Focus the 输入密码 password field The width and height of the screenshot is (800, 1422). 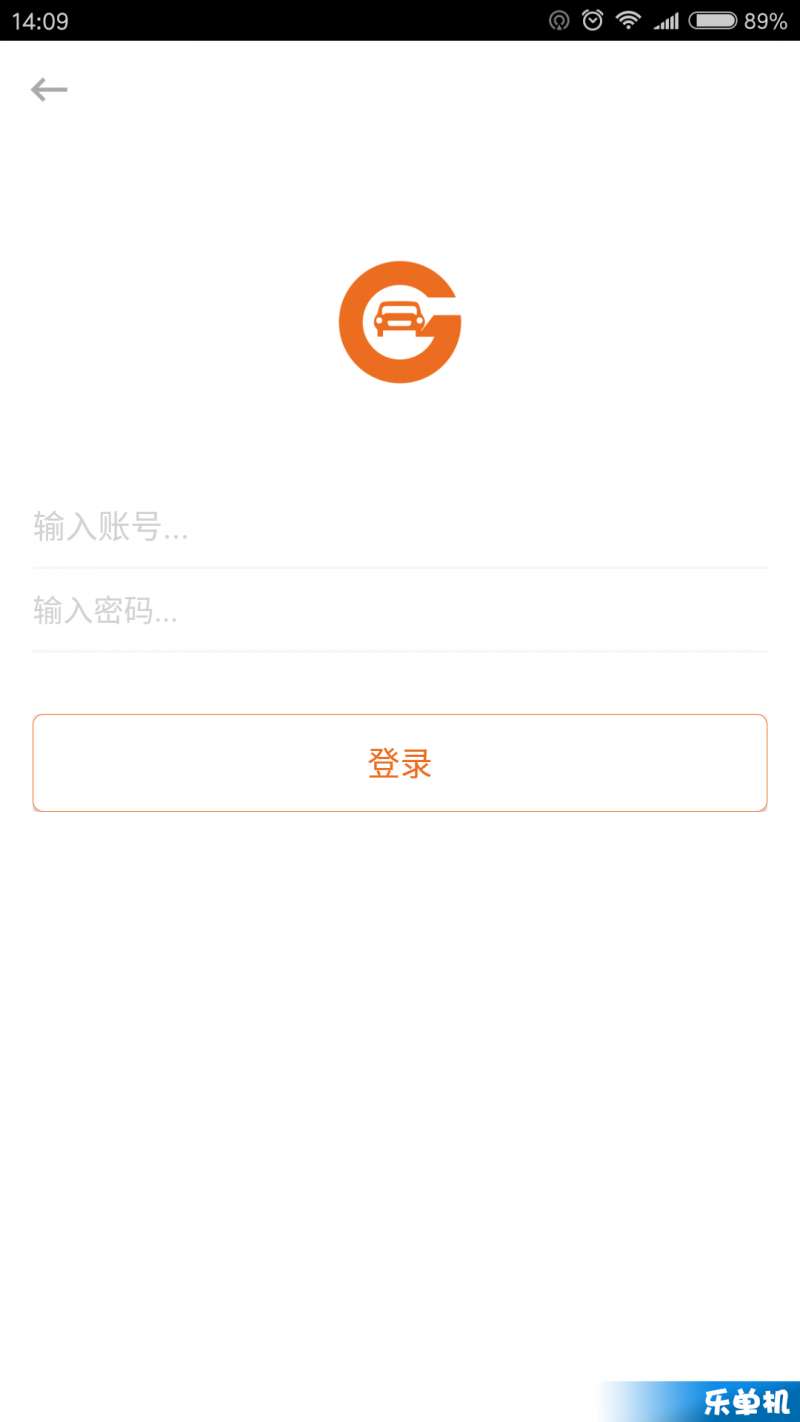pyautogui.click(x=400, y=610)
